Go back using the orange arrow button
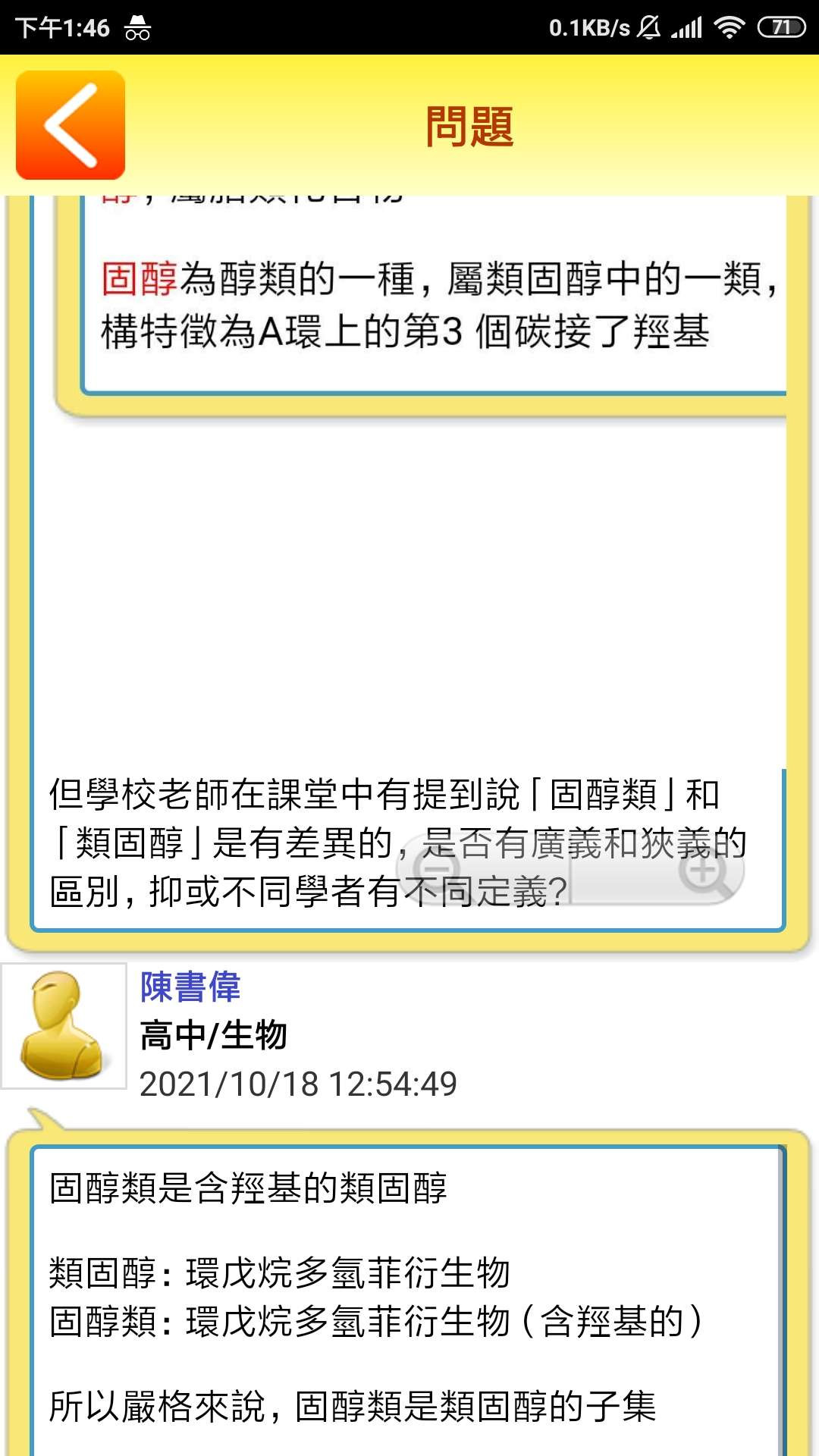This screenshot has height=1456, width=819. coord(71,125)
